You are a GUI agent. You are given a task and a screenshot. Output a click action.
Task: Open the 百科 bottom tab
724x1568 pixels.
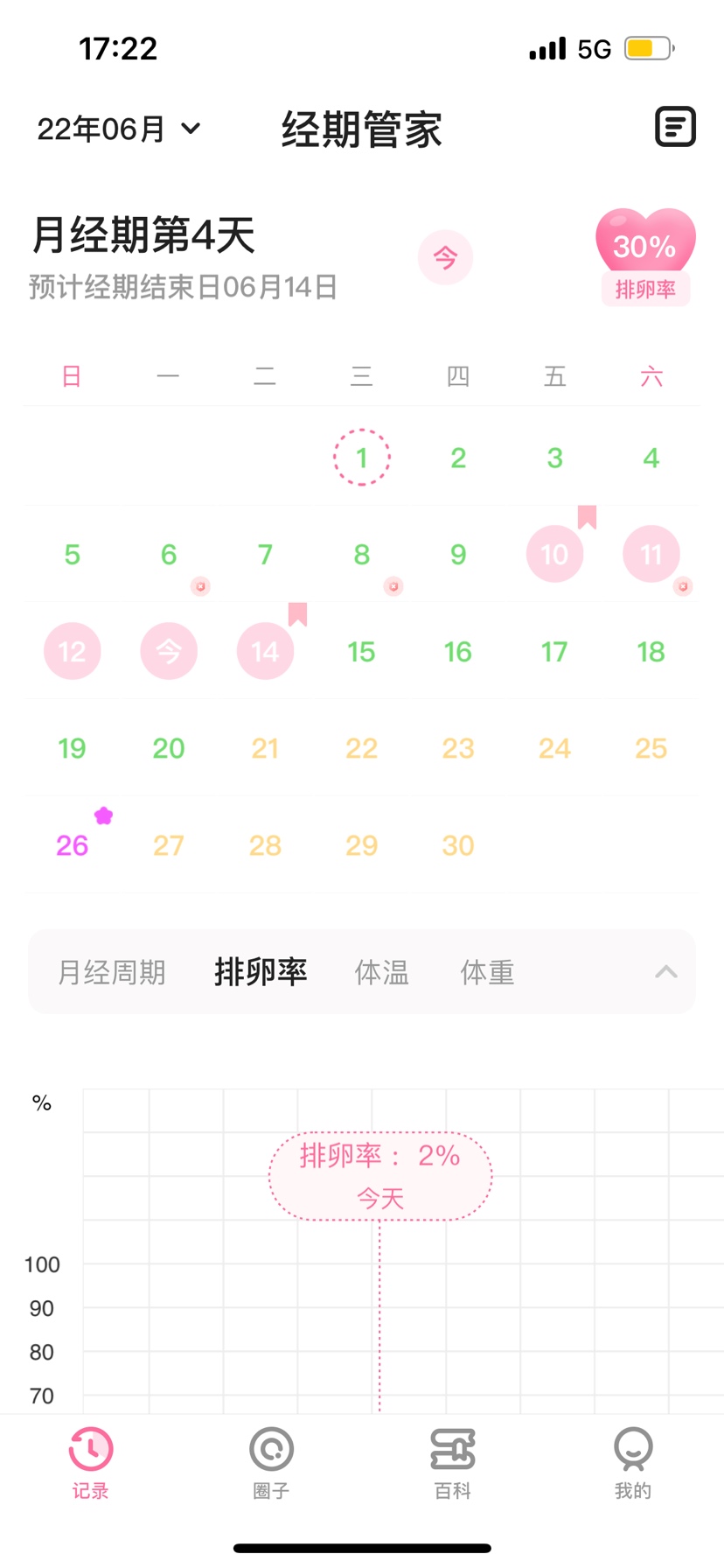pyautogui.click(x=452, y=1461)
